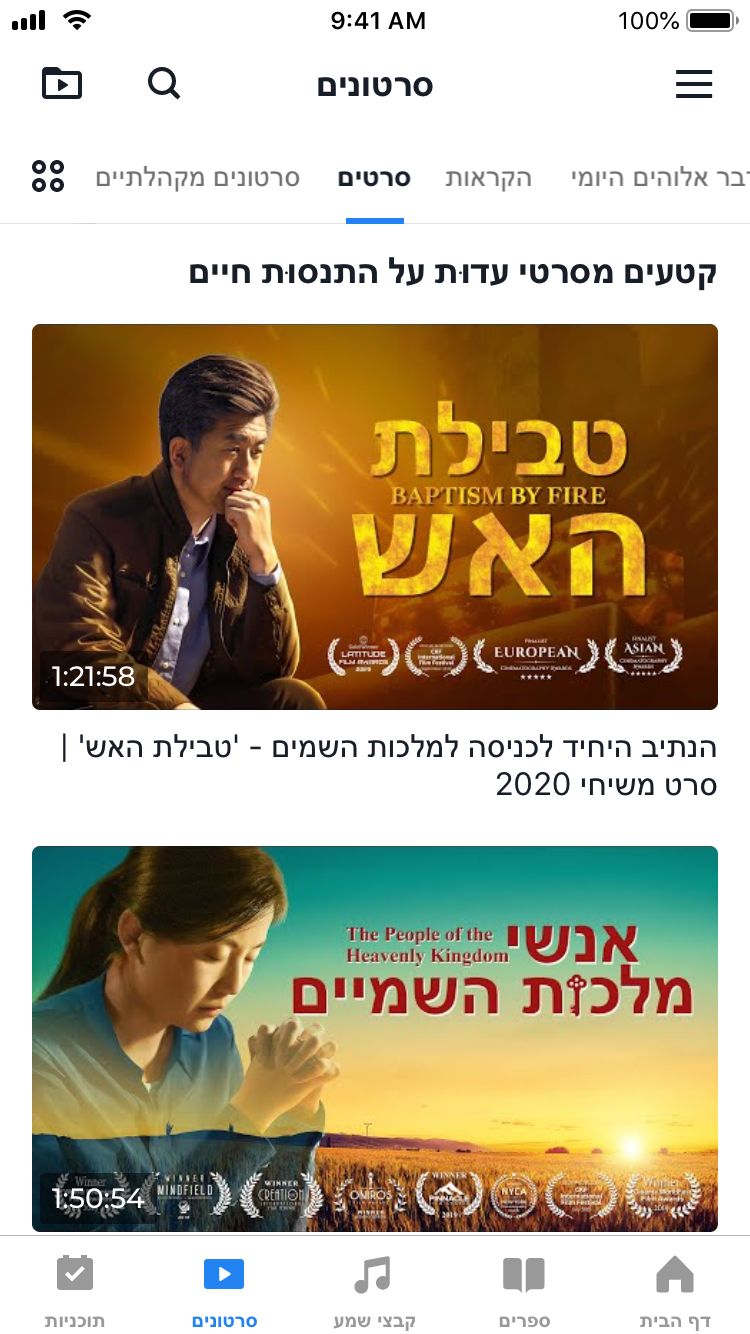Open the search magnifier

pos(164,83)
